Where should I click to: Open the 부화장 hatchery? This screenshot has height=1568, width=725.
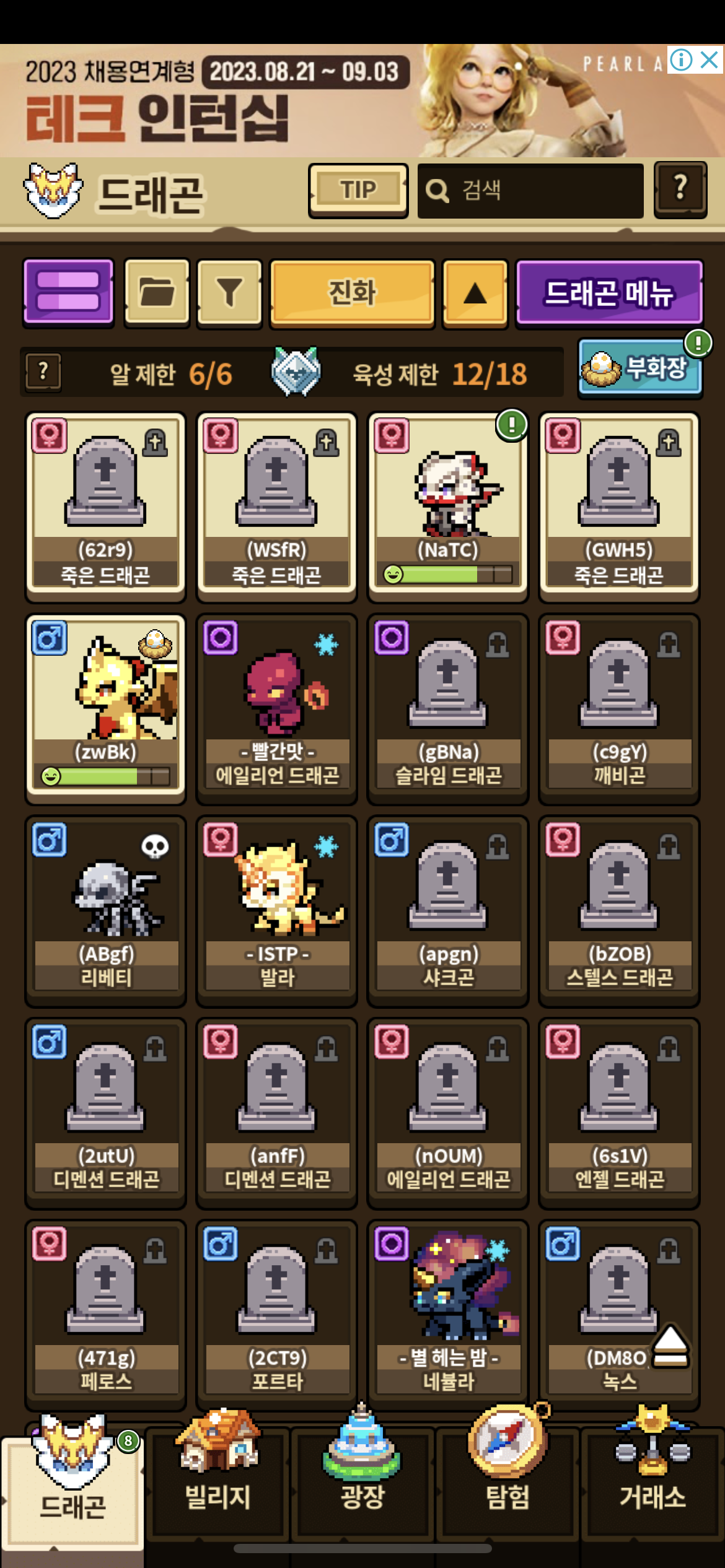pos(639,368)
